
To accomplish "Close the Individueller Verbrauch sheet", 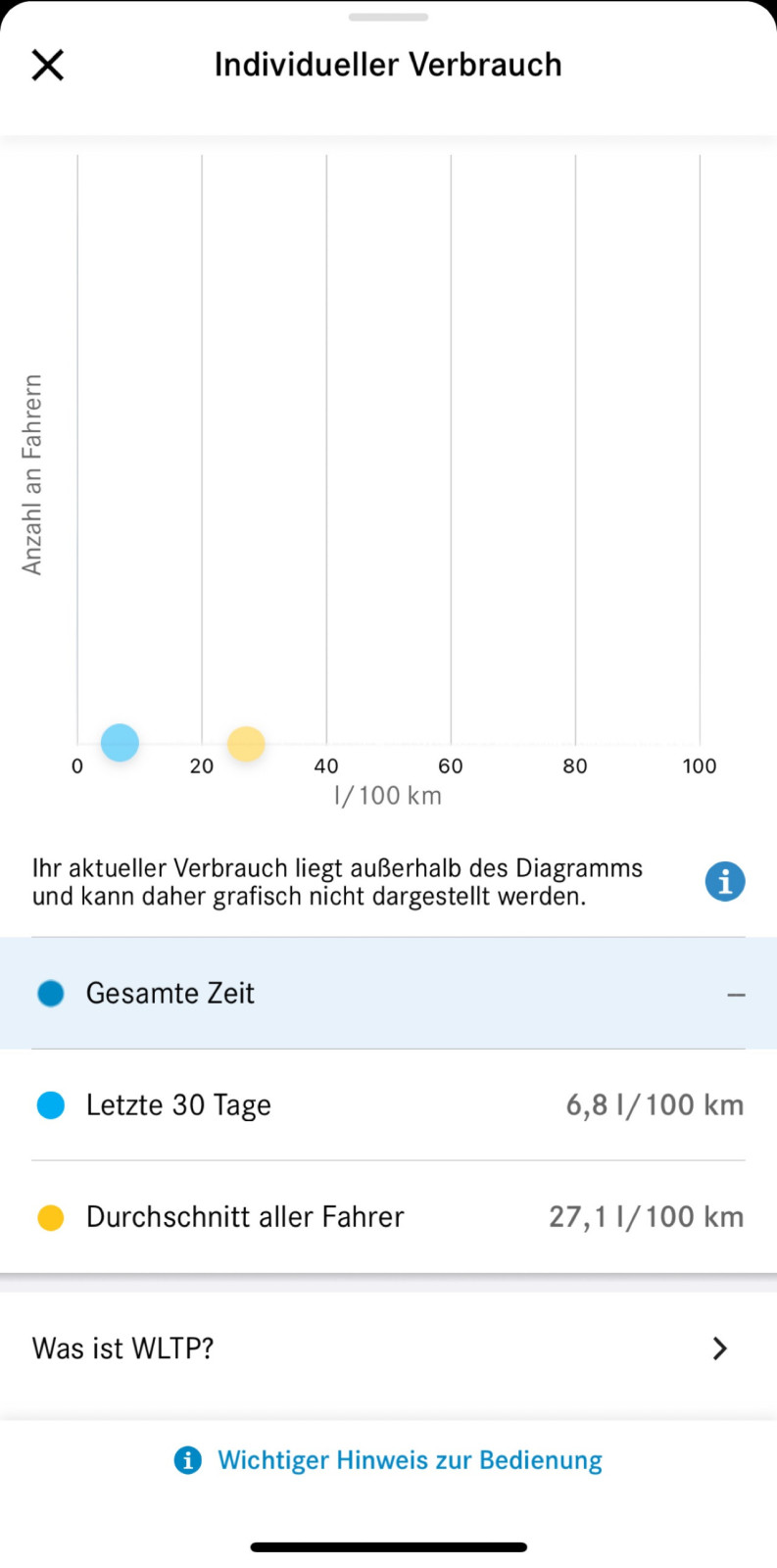I will click(x=48, y=66).
